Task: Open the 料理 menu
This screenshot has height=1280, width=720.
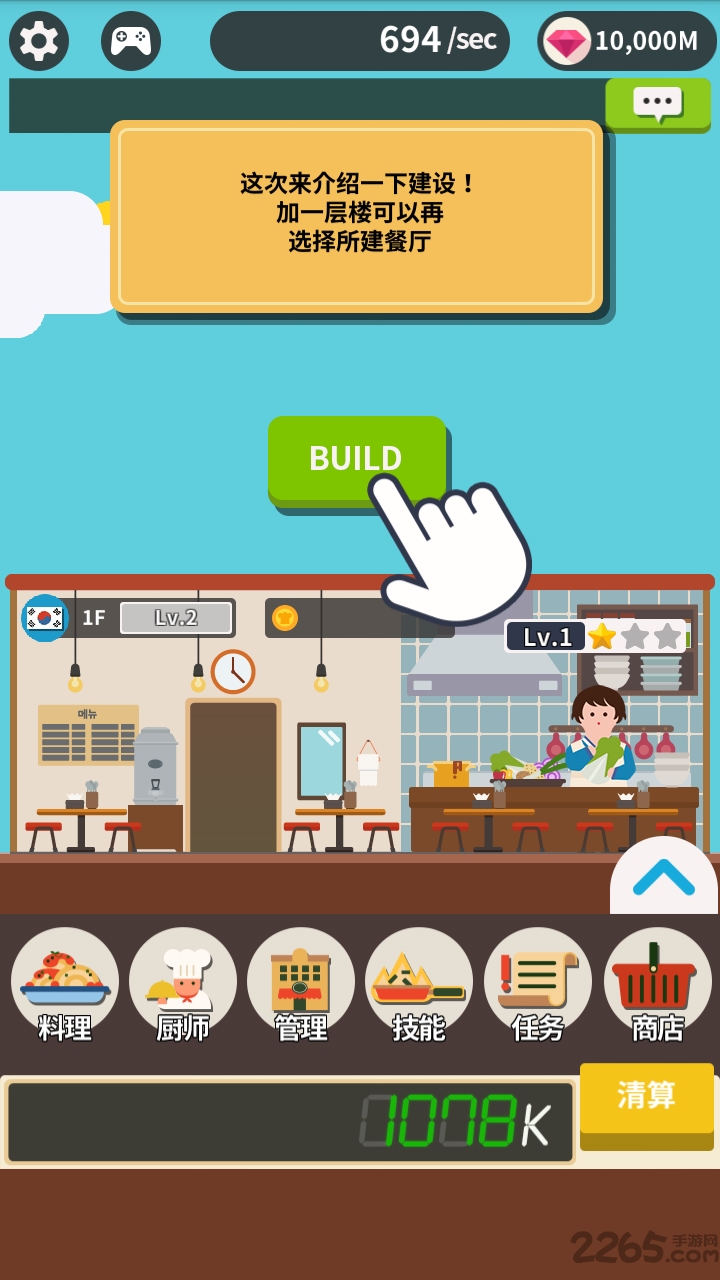Action: click(x=65, y=983)
